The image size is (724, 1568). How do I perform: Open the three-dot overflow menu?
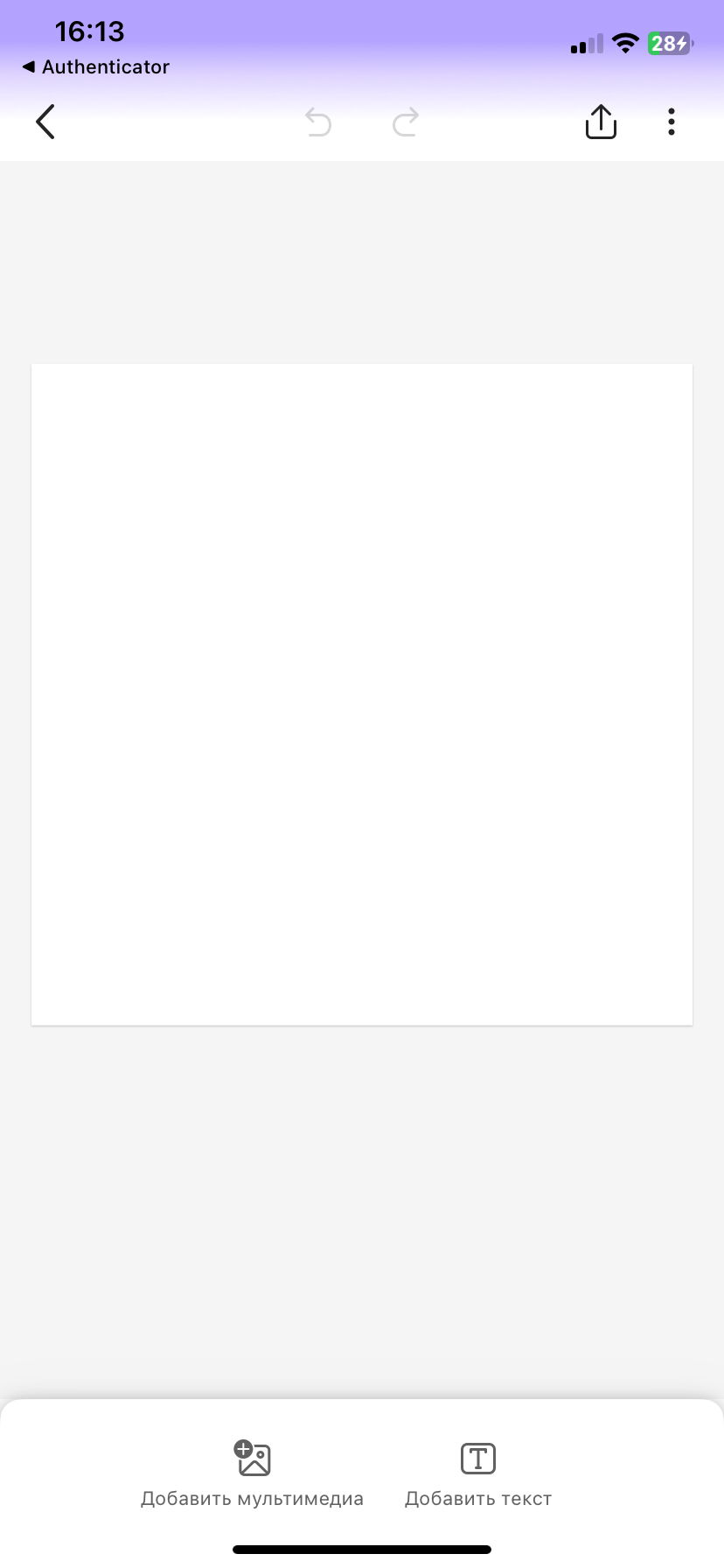[x=671, y=122]
